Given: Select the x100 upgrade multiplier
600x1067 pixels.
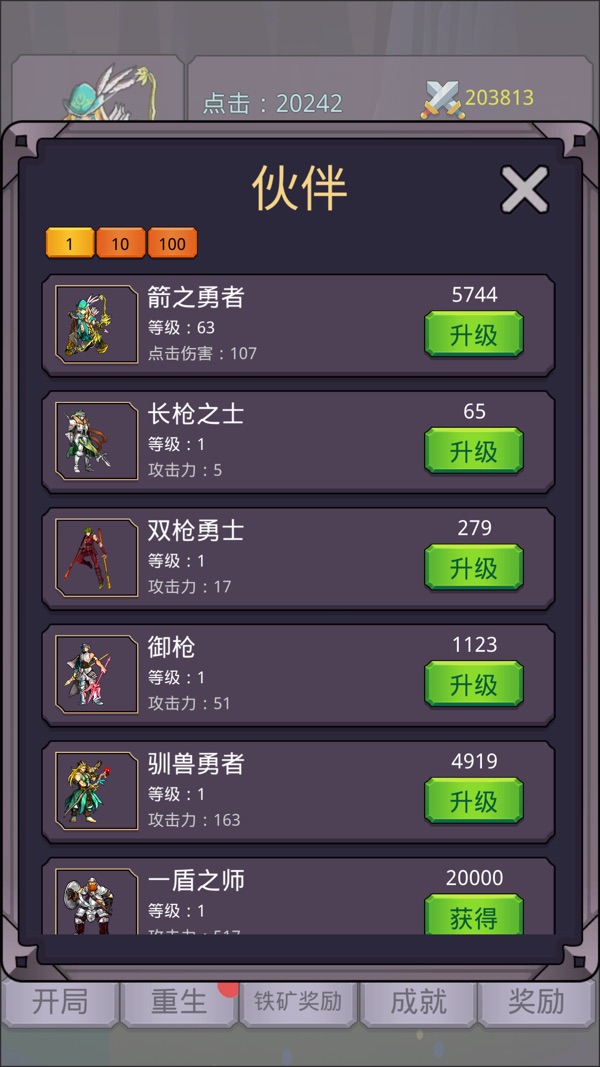Looking at the screenshot, I should tap(172, 243).
